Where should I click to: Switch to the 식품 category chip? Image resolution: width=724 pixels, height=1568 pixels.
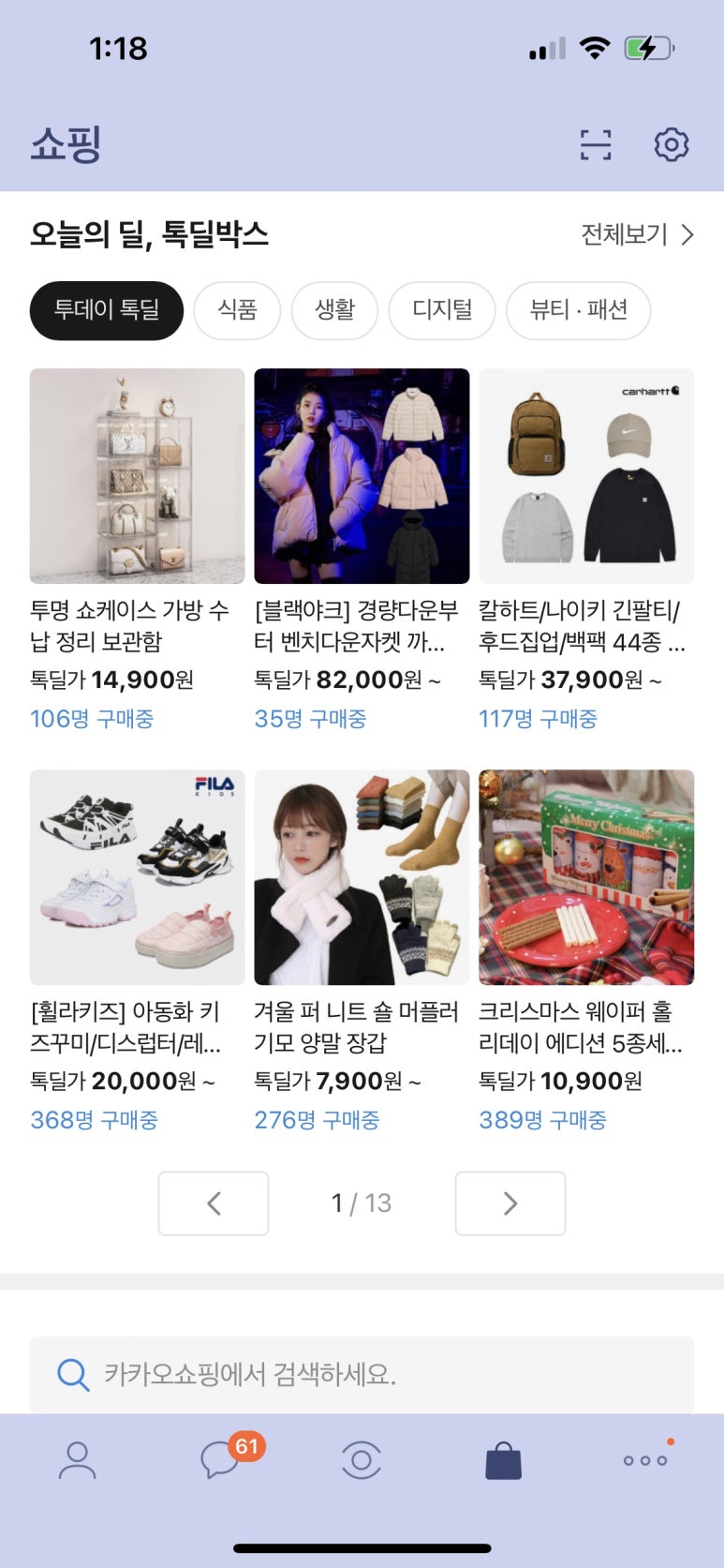237,310
